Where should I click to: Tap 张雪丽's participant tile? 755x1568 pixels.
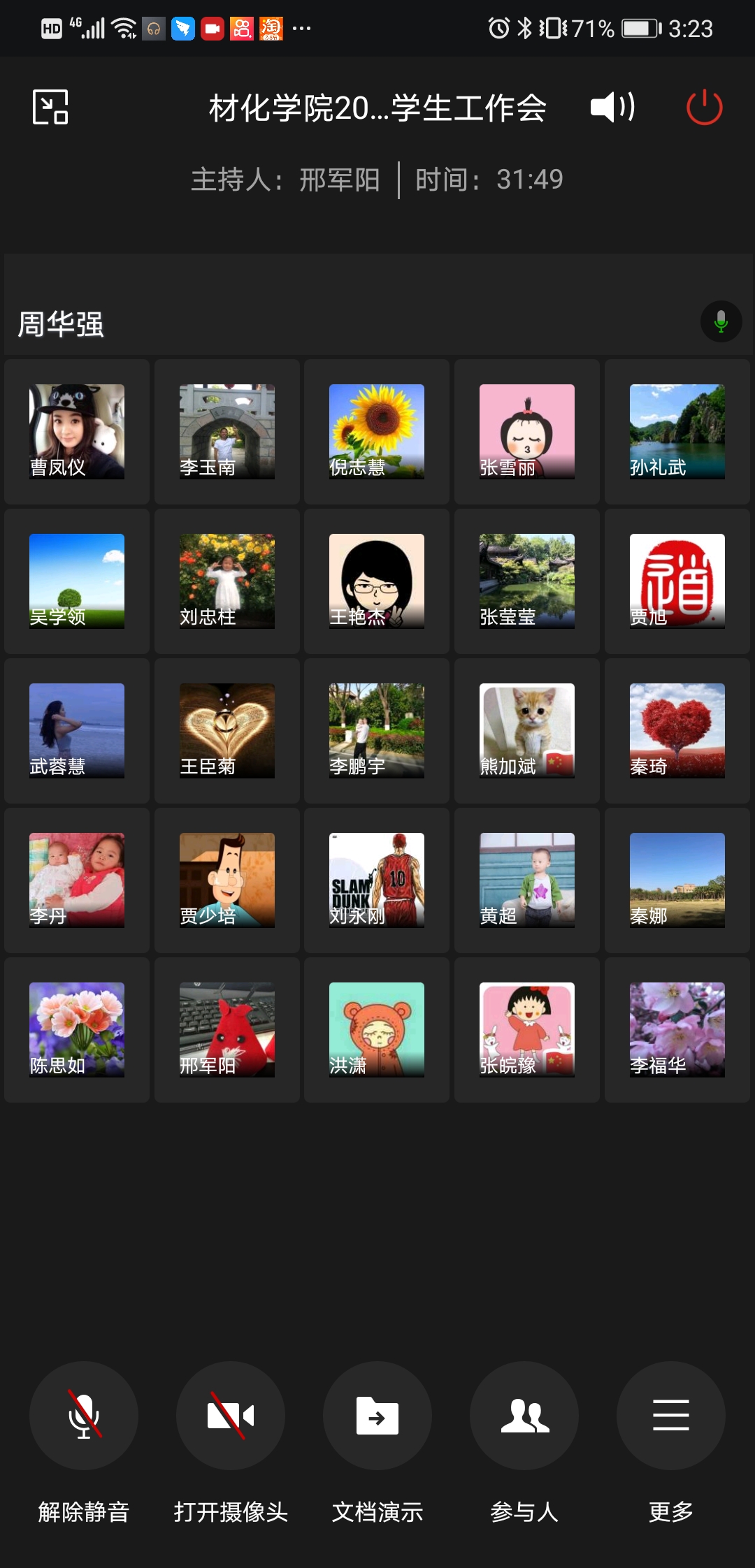click(x=527, y=432)
